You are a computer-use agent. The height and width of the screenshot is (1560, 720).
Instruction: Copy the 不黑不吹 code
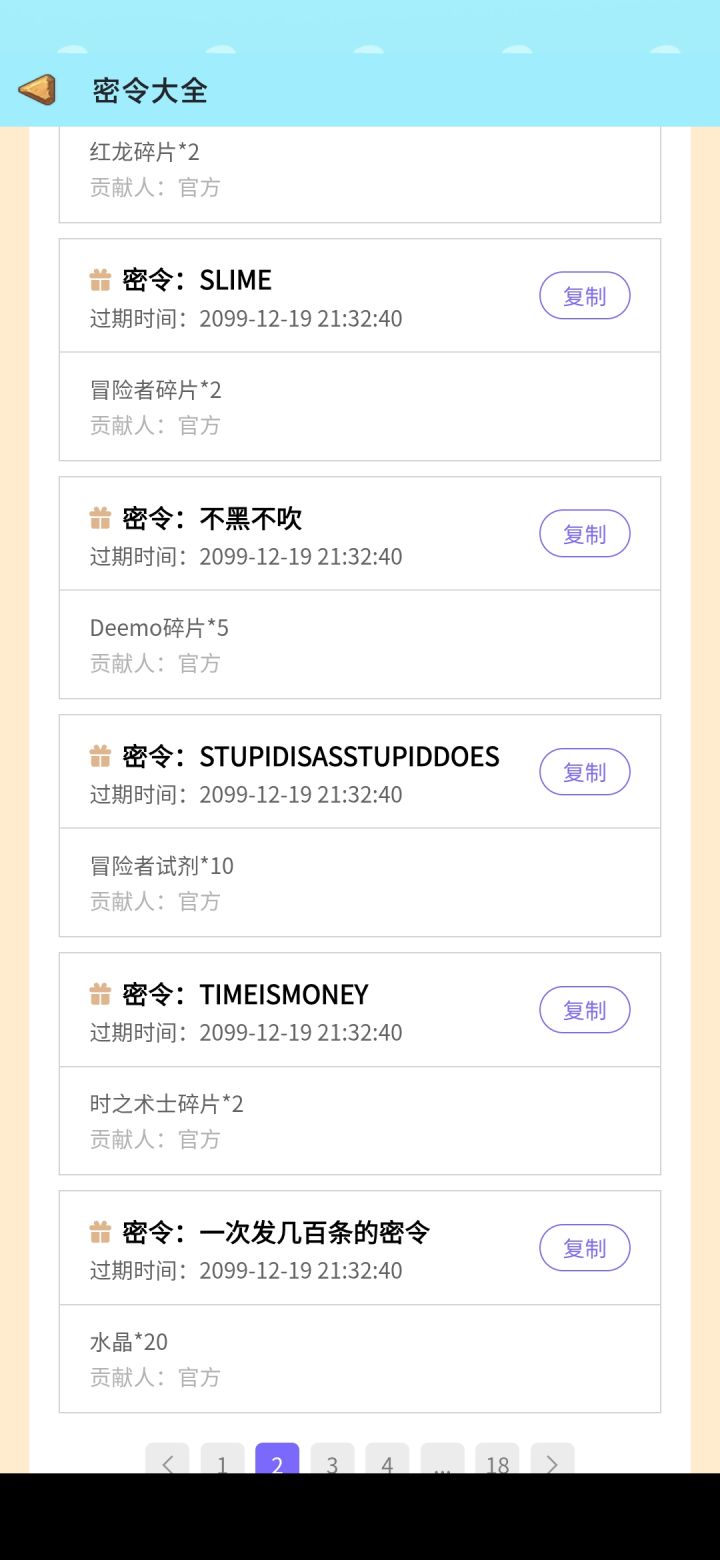point(584,534)
